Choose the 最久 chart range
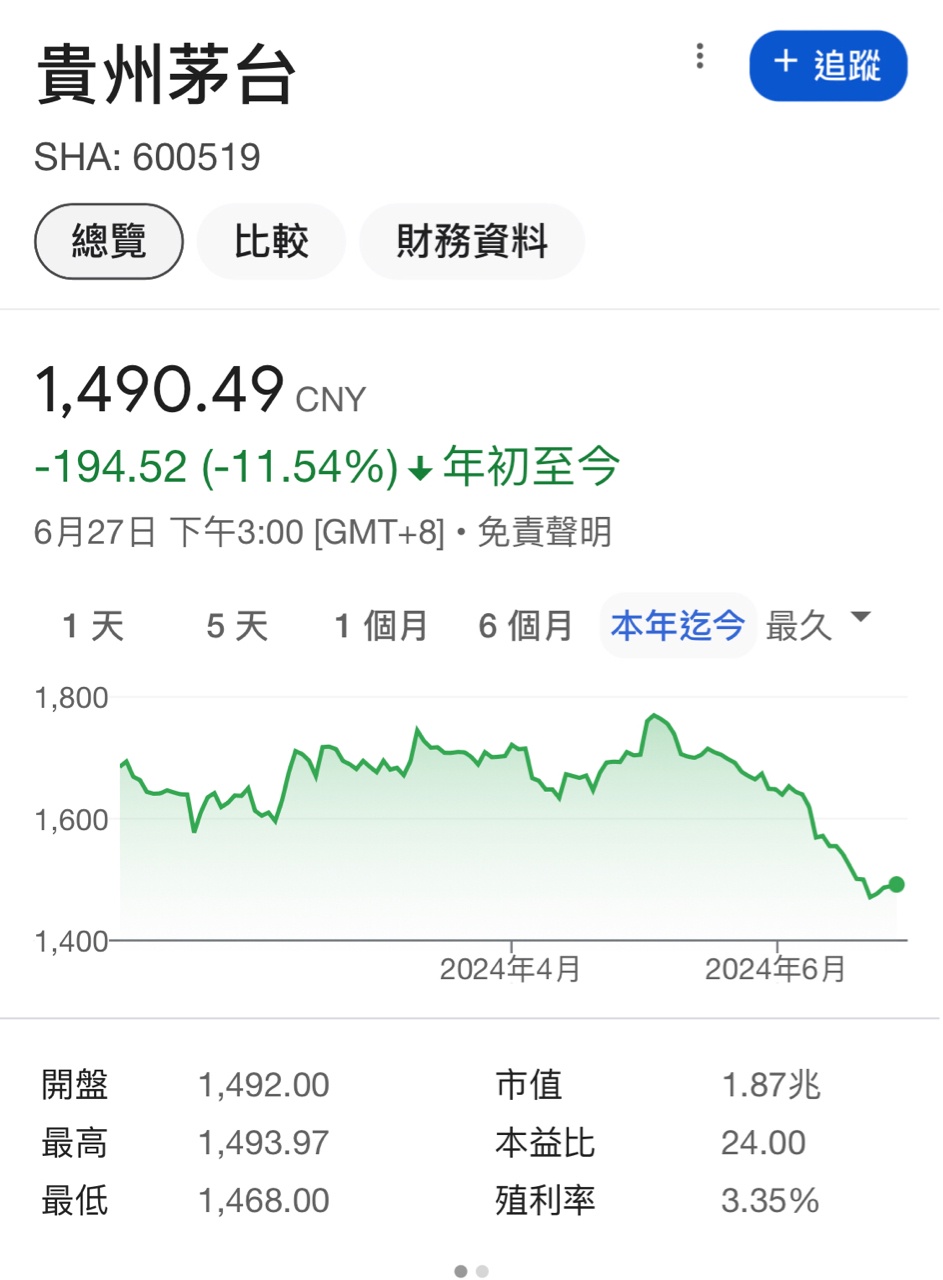 tap(798, 627)
